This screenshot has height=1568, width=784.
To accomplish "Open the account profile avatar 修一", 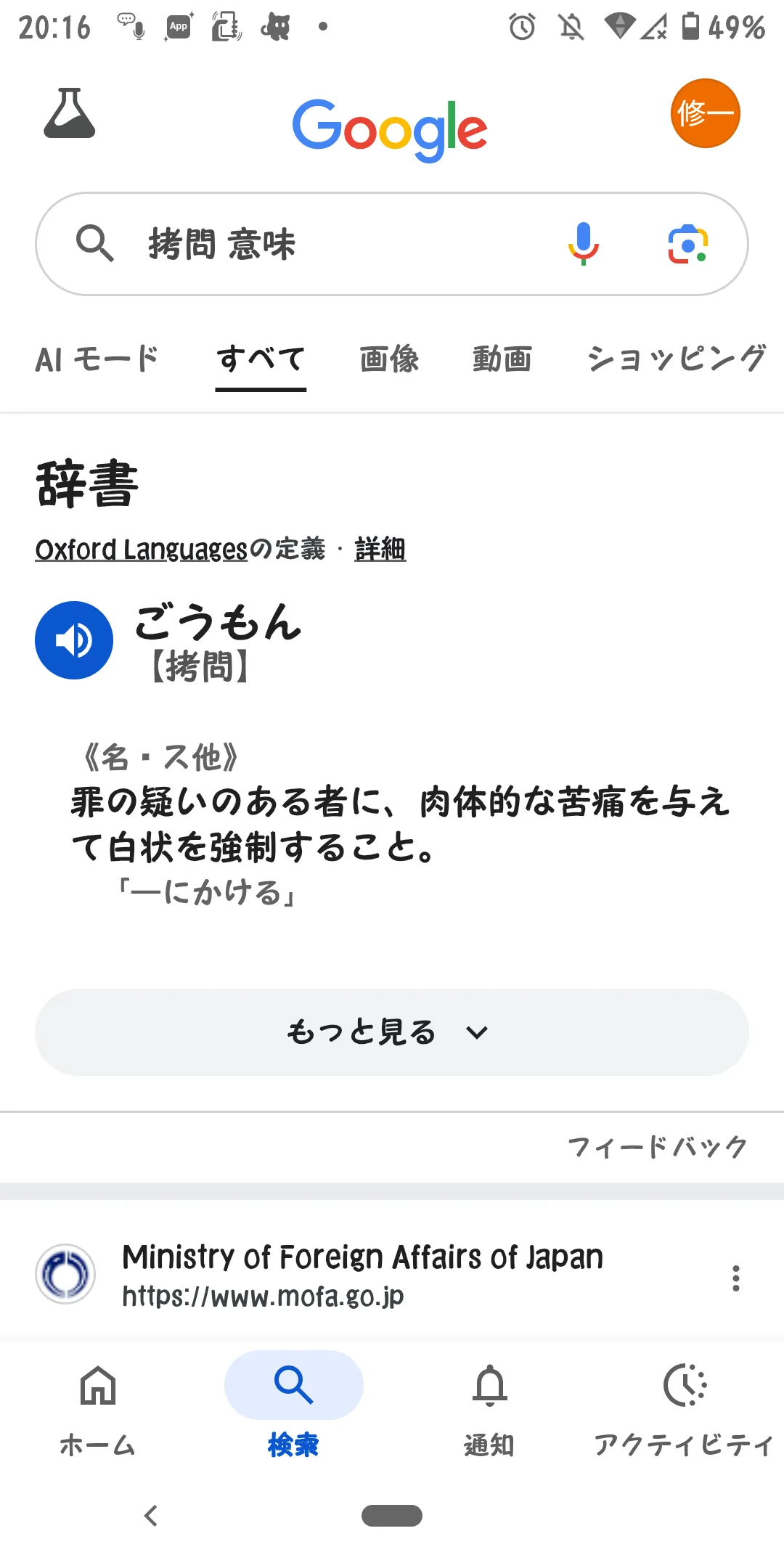I will (705, 113).
